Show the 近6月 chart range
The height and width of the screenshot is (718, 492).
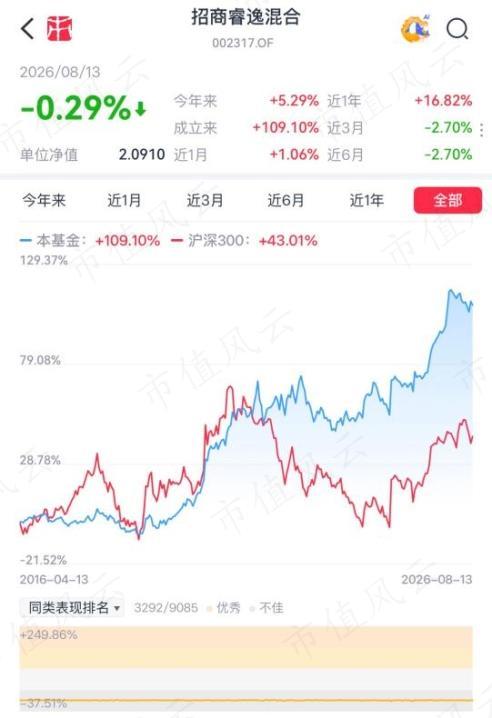(285, 200)
